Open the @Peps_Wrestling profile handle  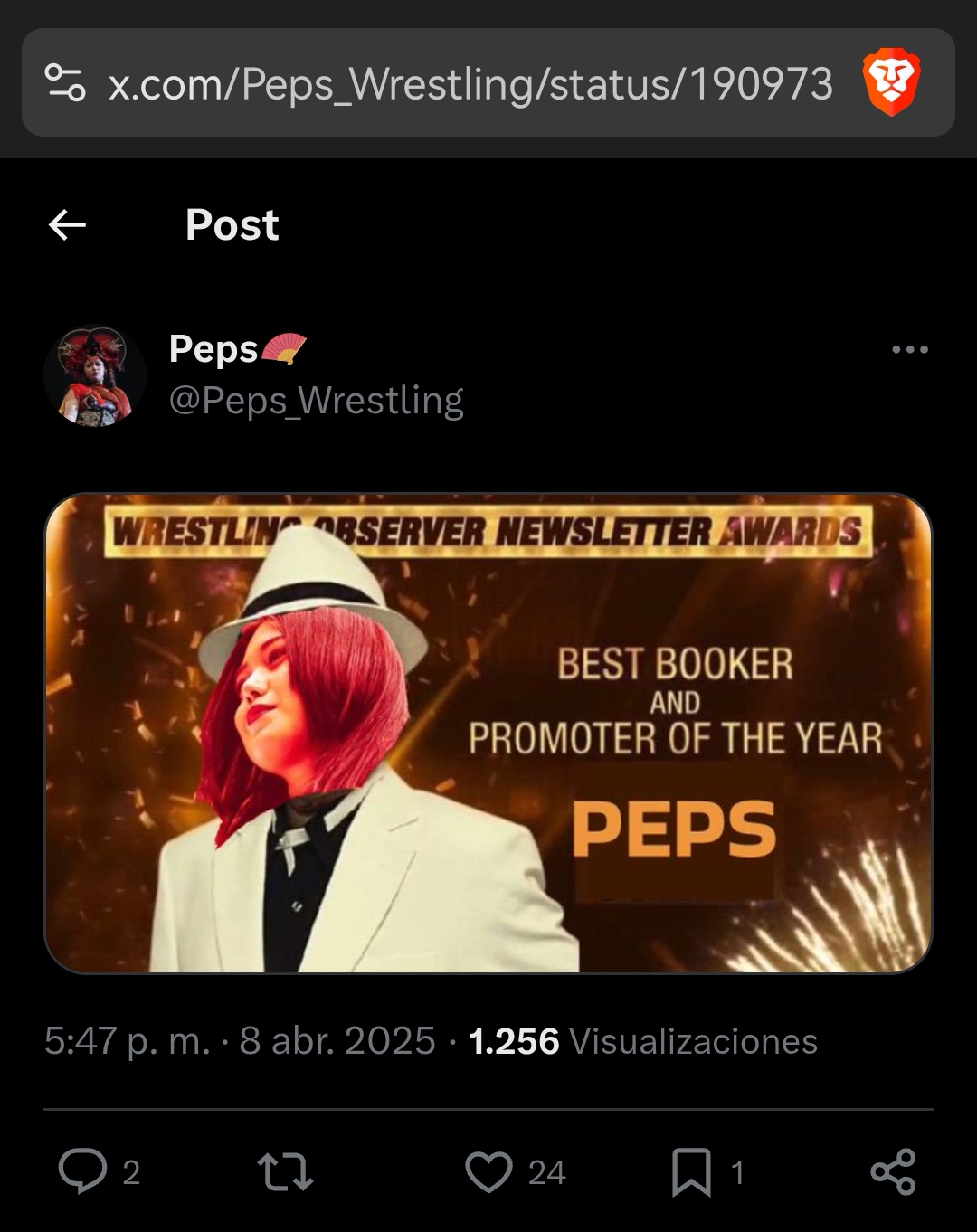316,400
